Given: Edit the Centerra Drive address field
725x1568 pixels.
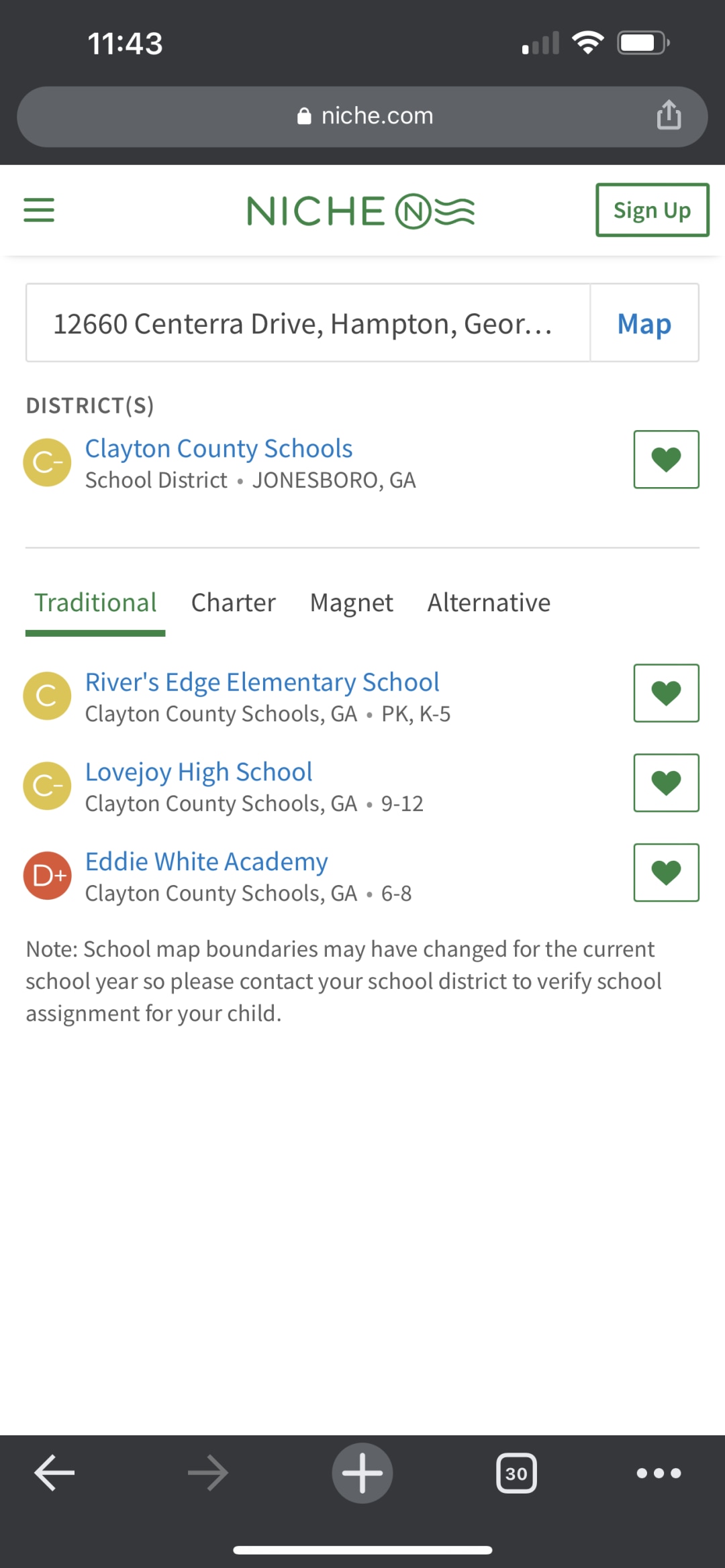Looking at the screenshot, I should tap(308, 323).
